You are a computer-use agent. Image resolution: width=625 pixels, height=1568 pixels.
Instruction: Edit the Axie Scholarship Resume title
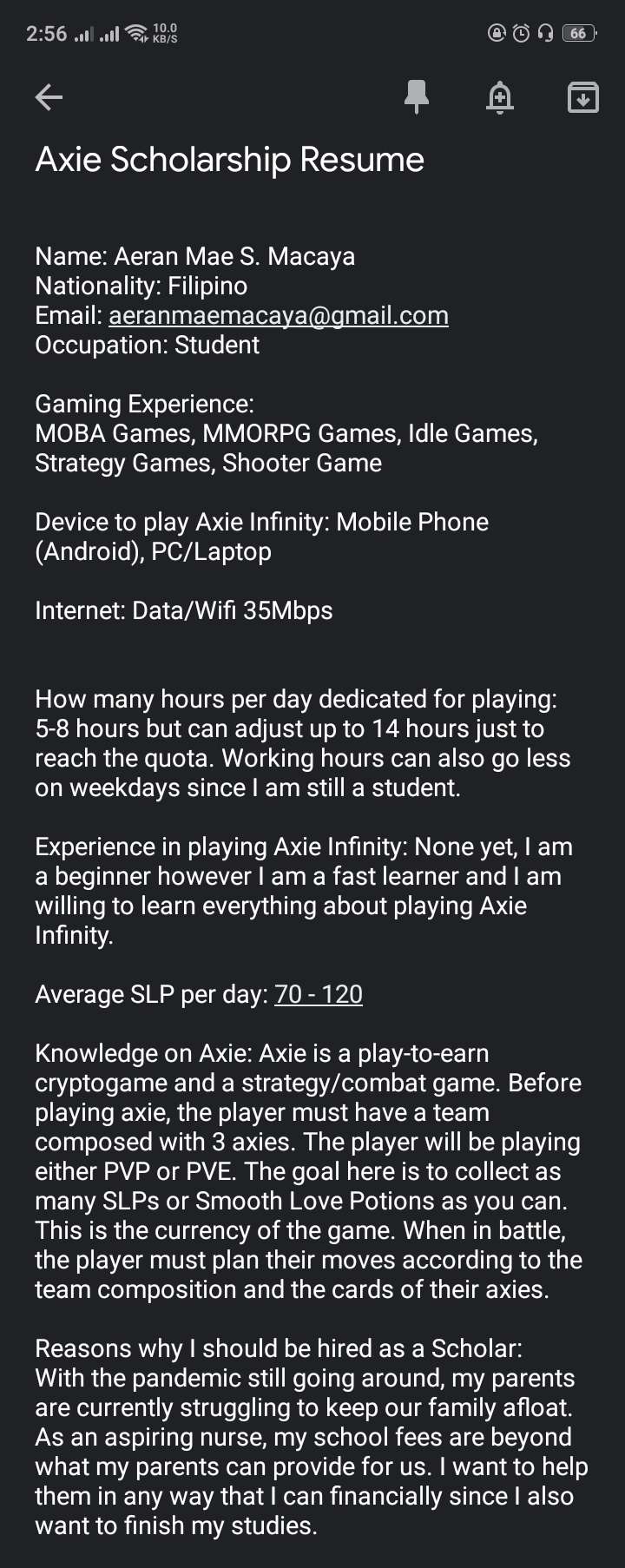[230, 160]
